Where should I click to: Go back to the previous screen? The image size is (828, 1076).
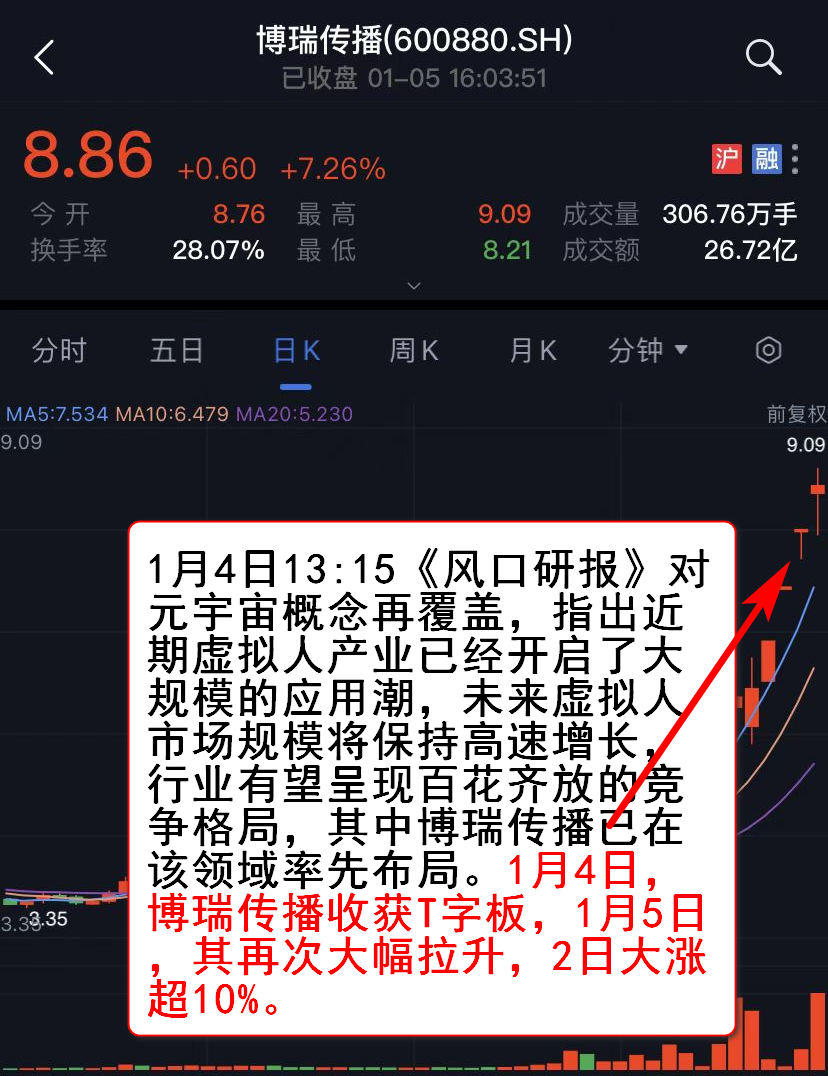point(44,58)
